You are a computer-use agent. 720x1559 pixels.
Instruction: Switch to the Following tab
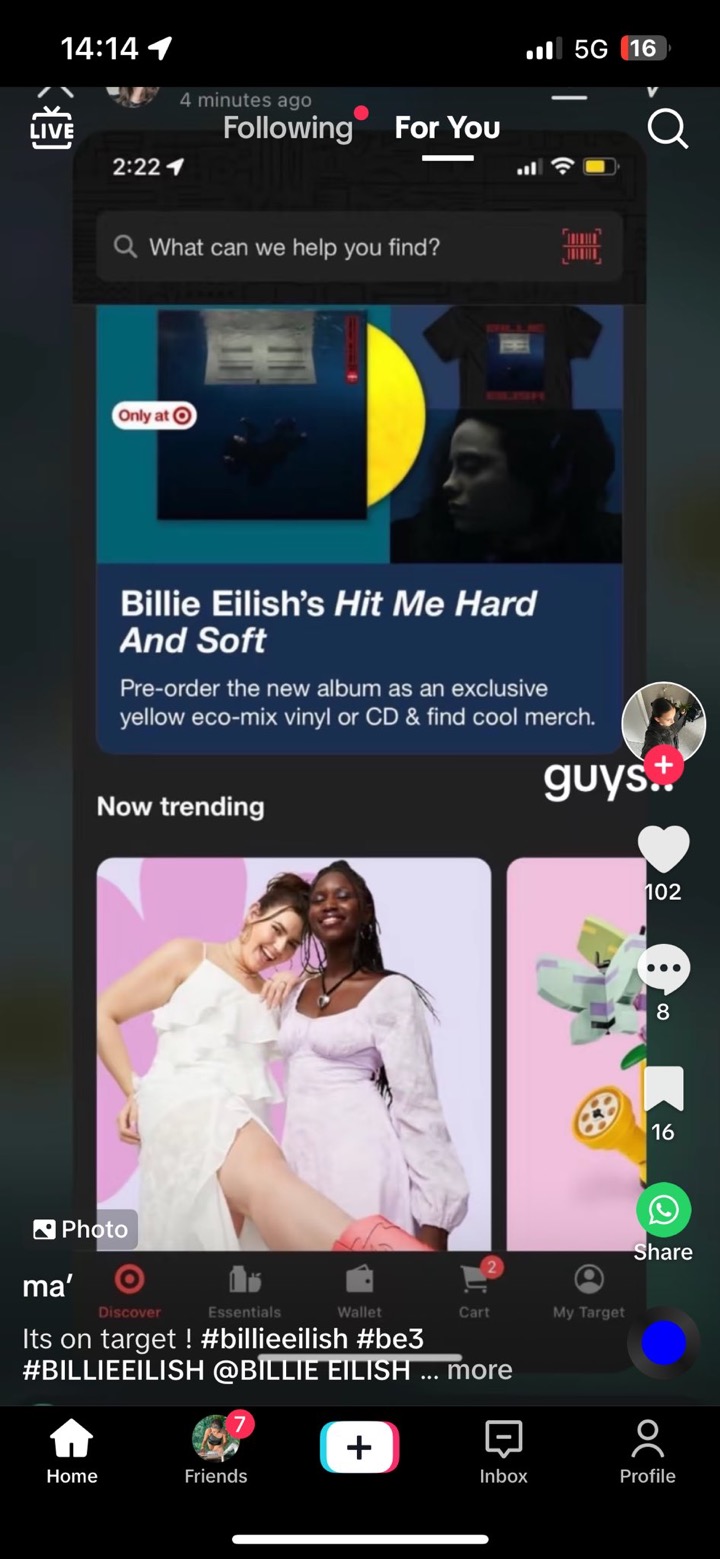(288, 127)
